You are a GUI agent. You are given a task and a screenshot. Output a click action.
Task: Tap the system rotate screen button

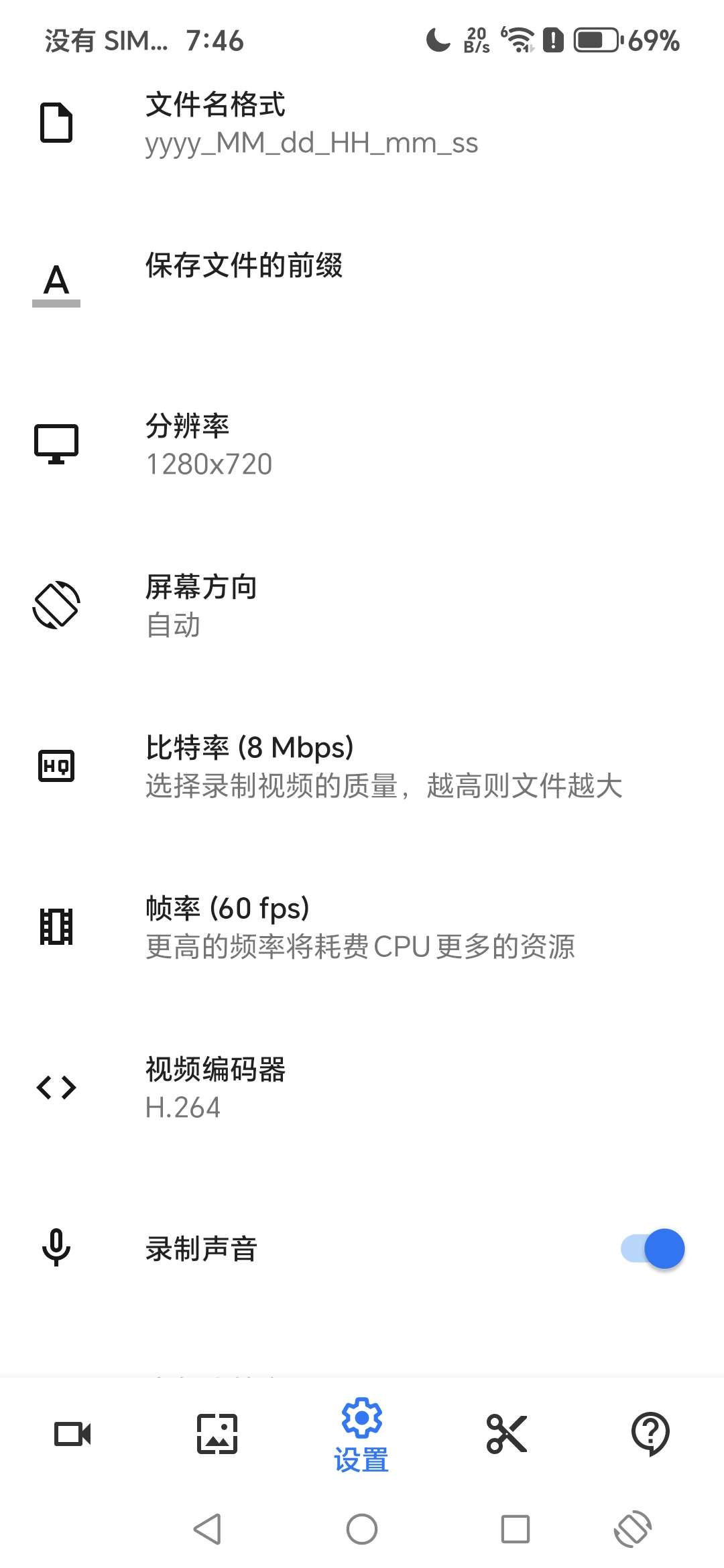[632, 1529]
